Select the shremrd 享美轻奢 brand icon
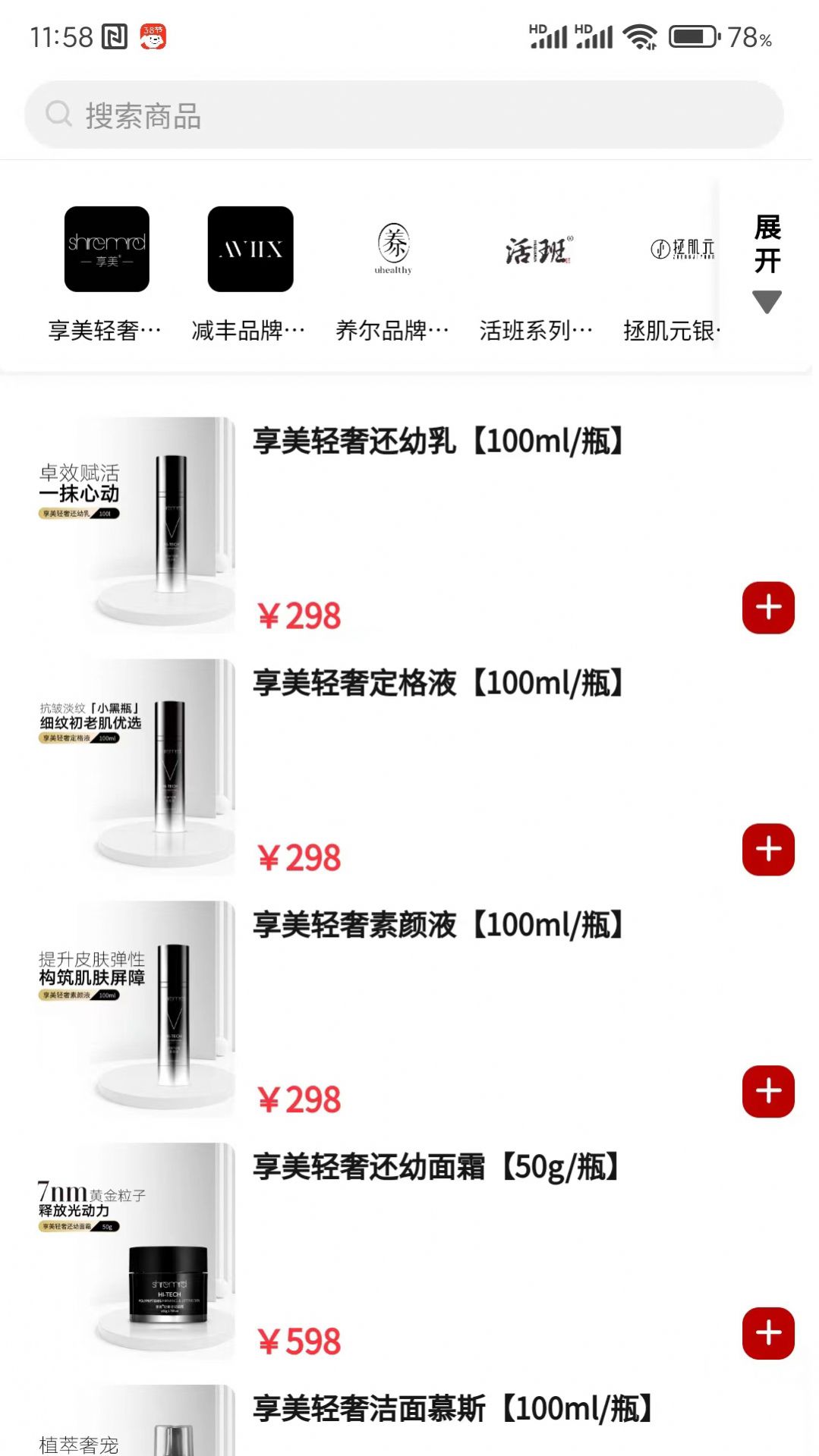 click(107, 250)
